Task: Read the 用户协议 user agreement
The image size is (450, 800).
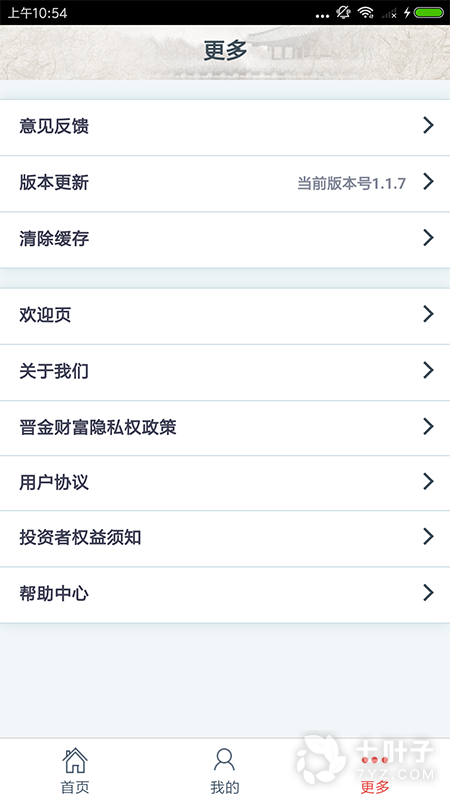Action: pos(225,483)
